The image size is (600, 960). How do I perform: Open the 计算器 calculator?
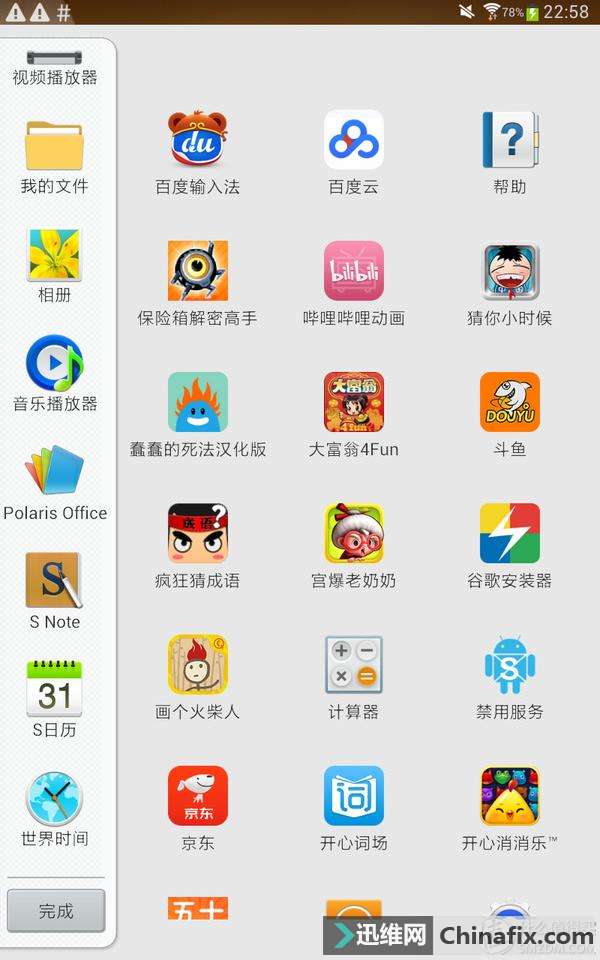coord(354,665)
